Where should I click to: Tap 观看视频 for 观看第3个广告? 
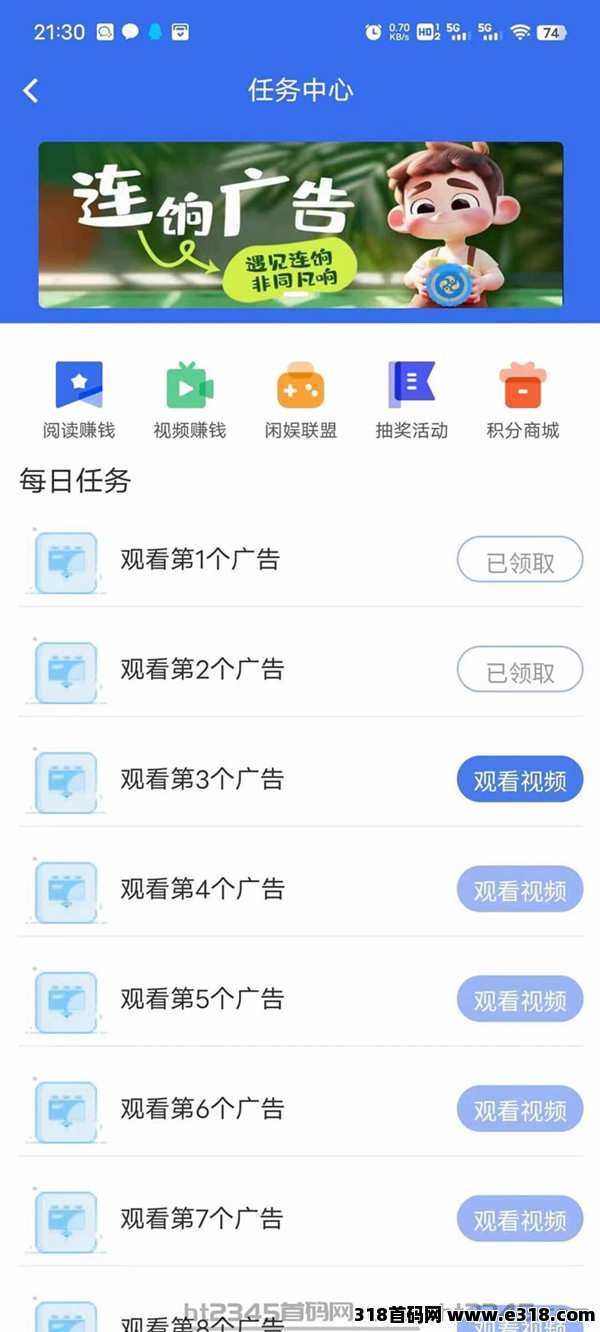[520, 780]
